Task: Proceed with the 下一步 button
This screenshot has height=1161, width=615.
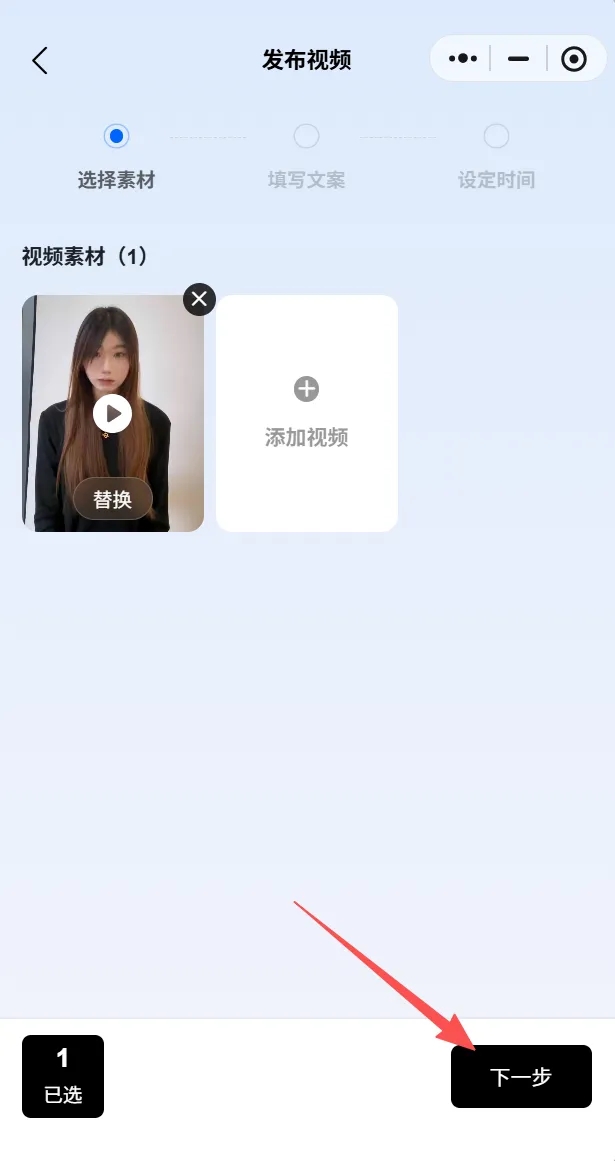Action: (521, 1077)
